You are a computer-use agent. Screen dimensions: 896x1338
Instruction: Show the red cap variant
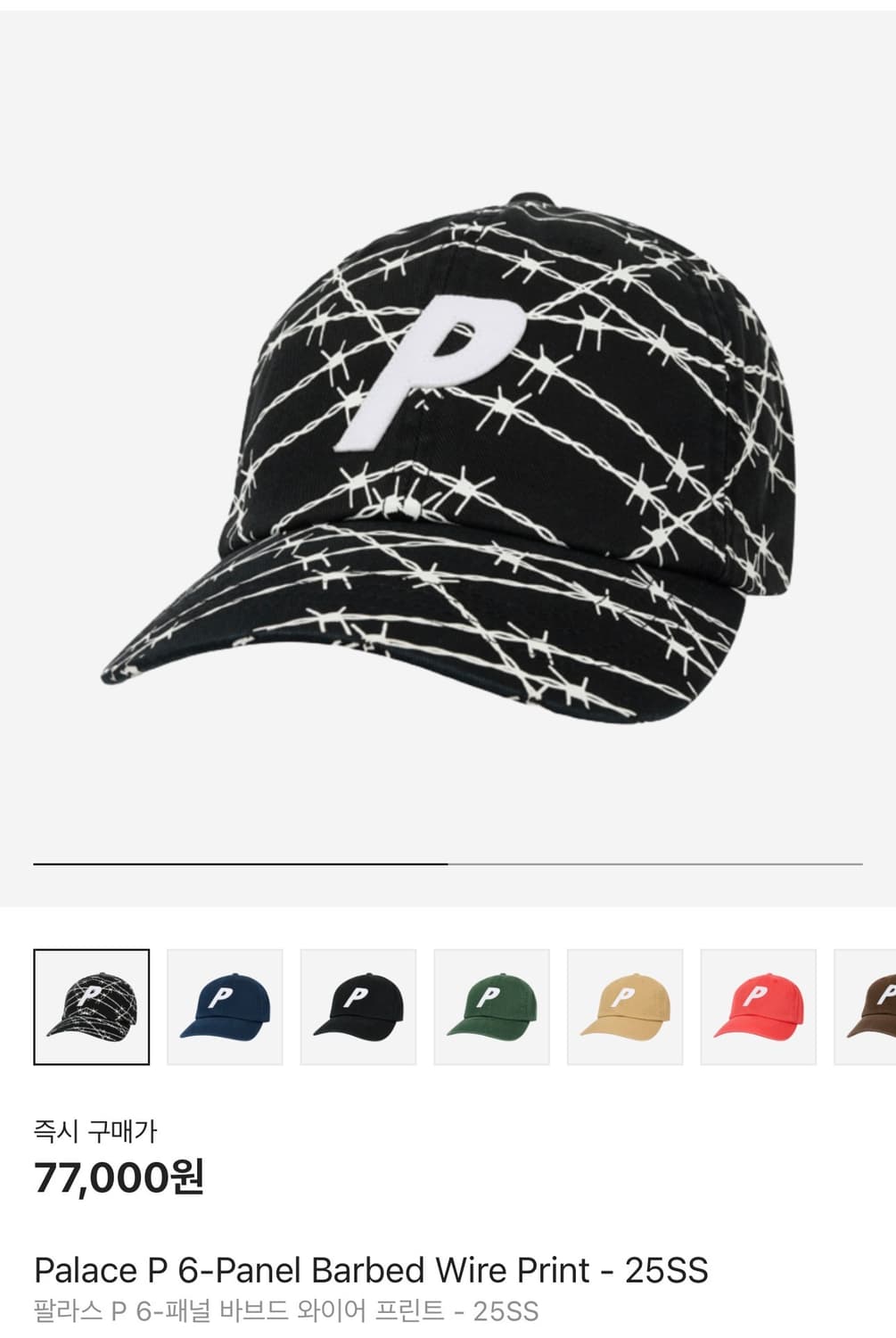coord(758,1006)
